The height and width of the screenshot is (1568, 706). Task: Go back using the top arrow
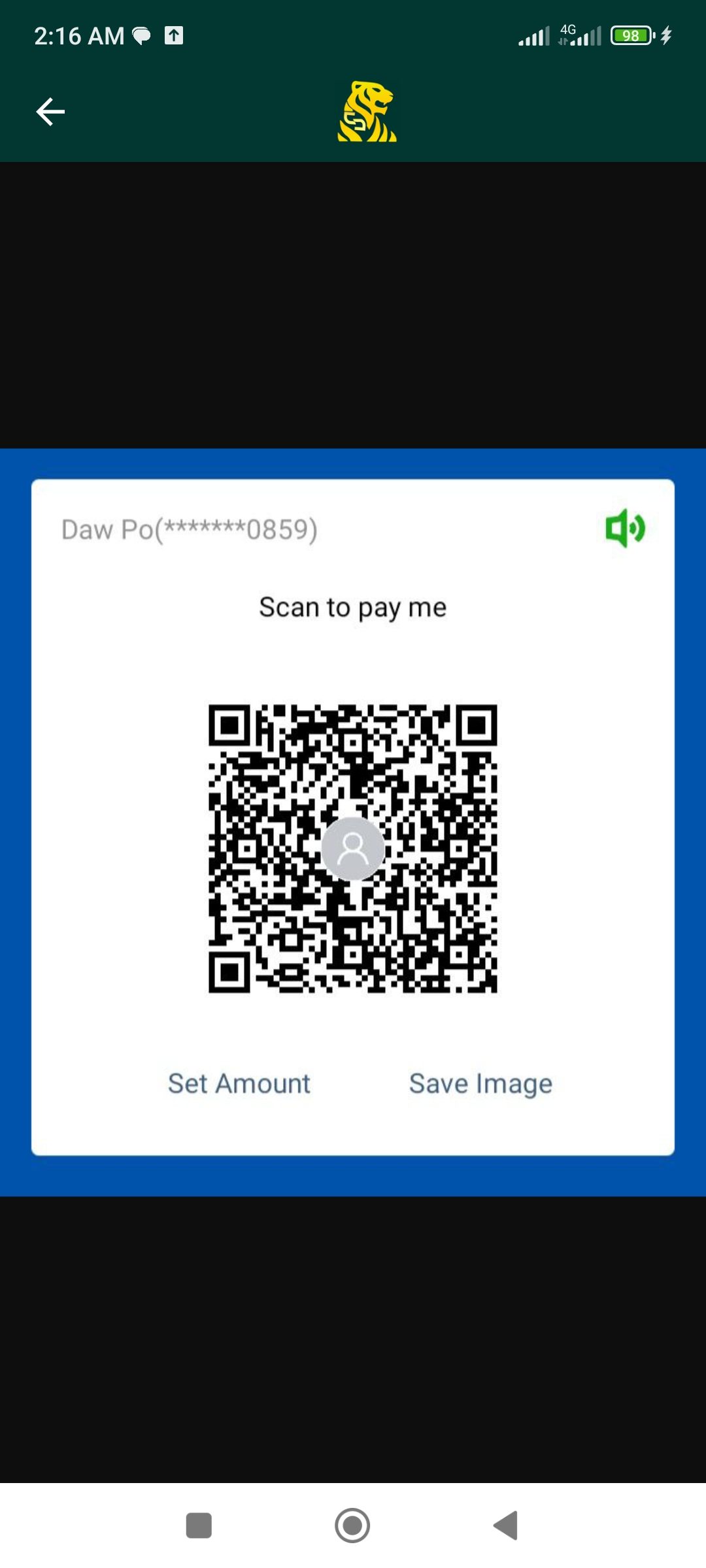[50, 112]
